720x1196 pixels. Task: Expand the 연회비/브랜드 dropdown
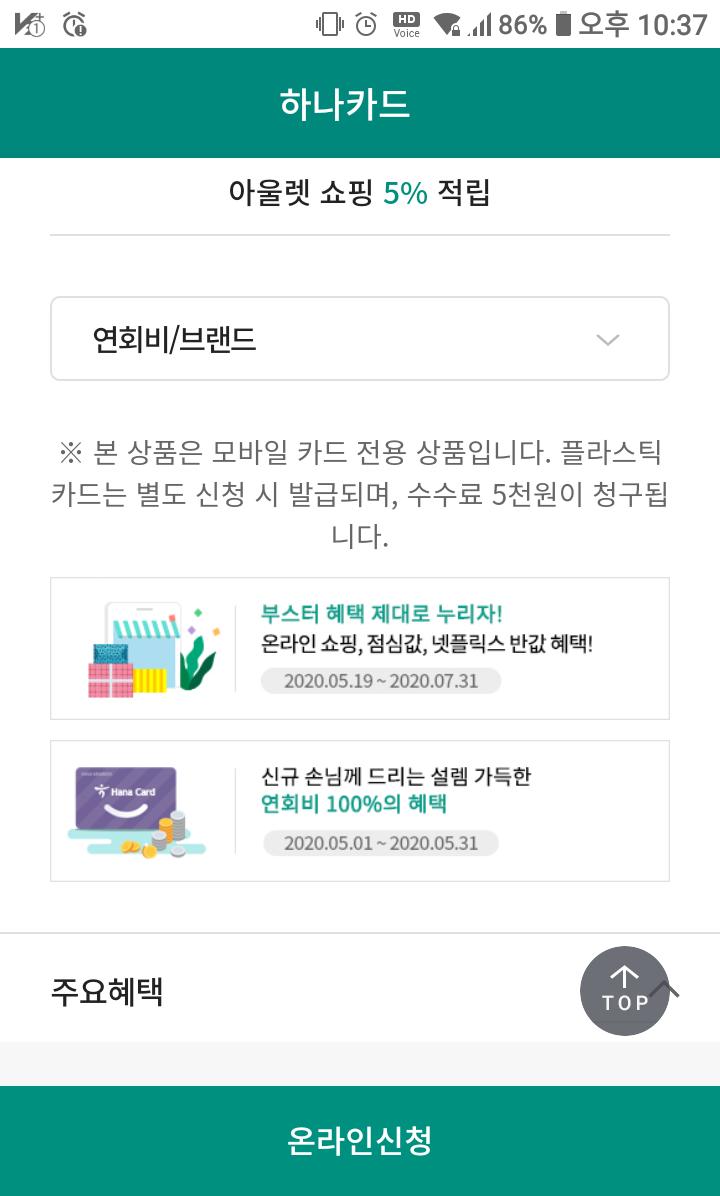[x=359, y=339]
